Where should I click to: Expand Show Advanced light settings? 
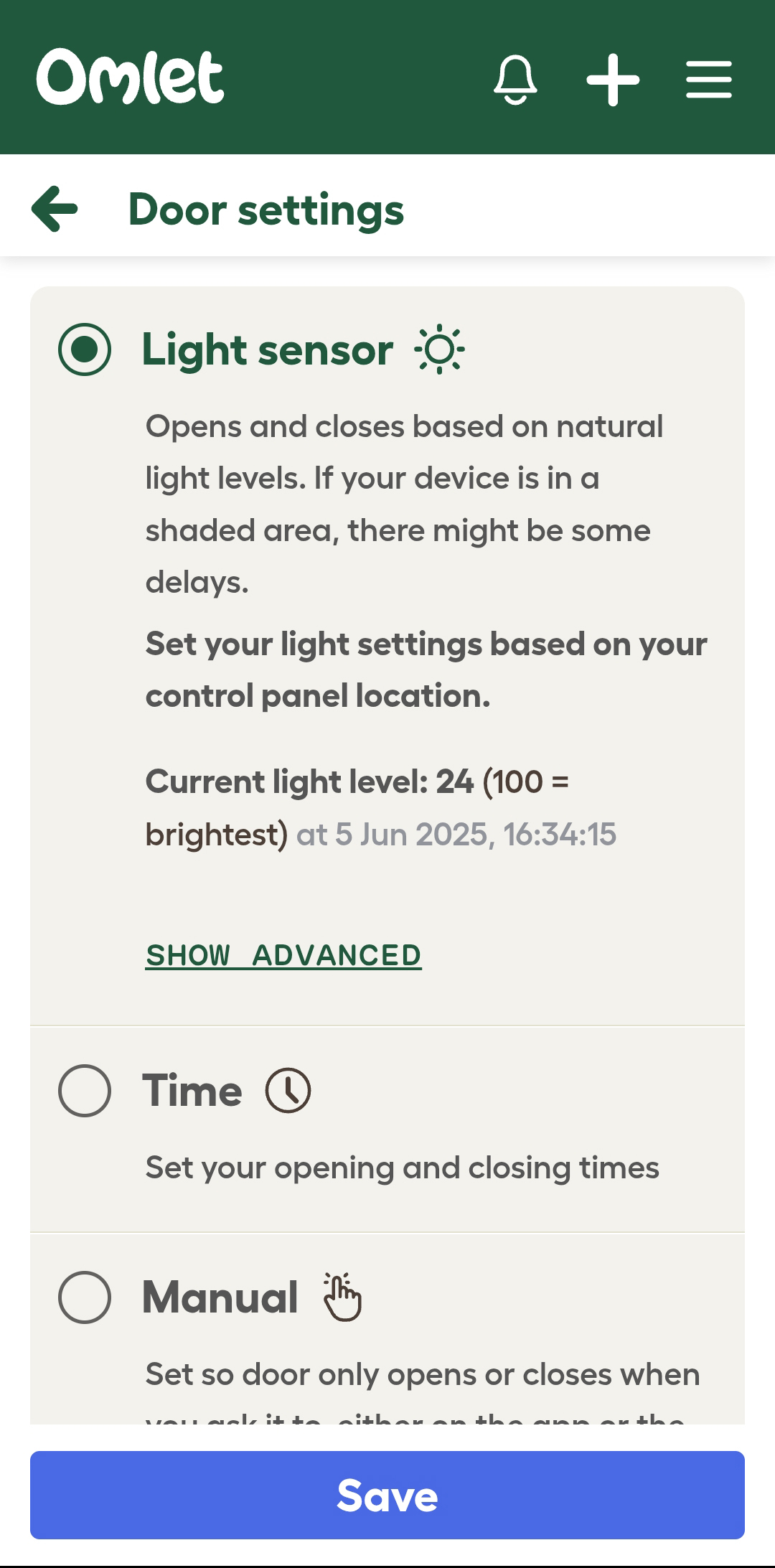click(283, 955)
